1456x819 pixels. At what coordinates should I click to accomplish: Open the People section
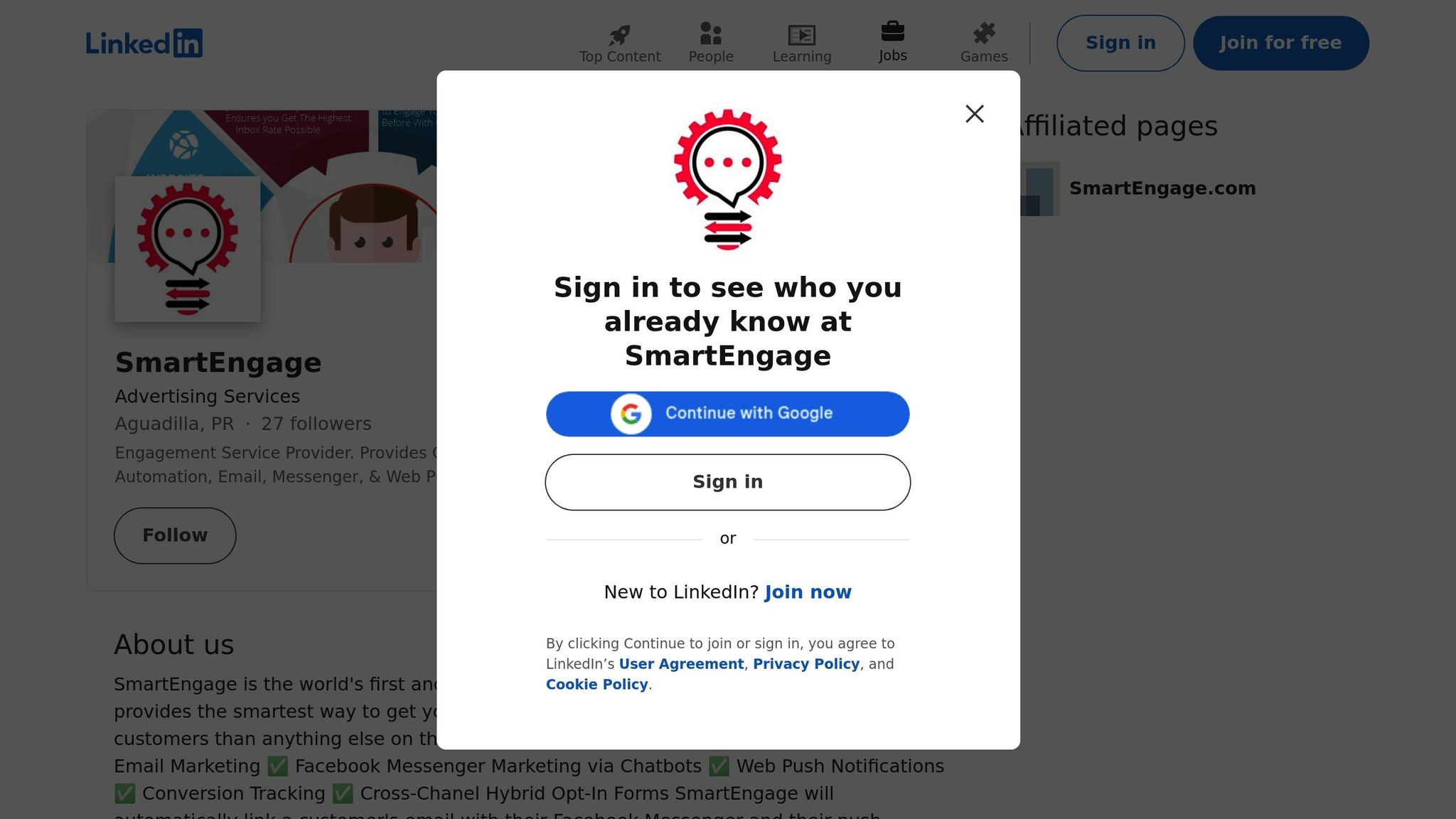(710, 44)
